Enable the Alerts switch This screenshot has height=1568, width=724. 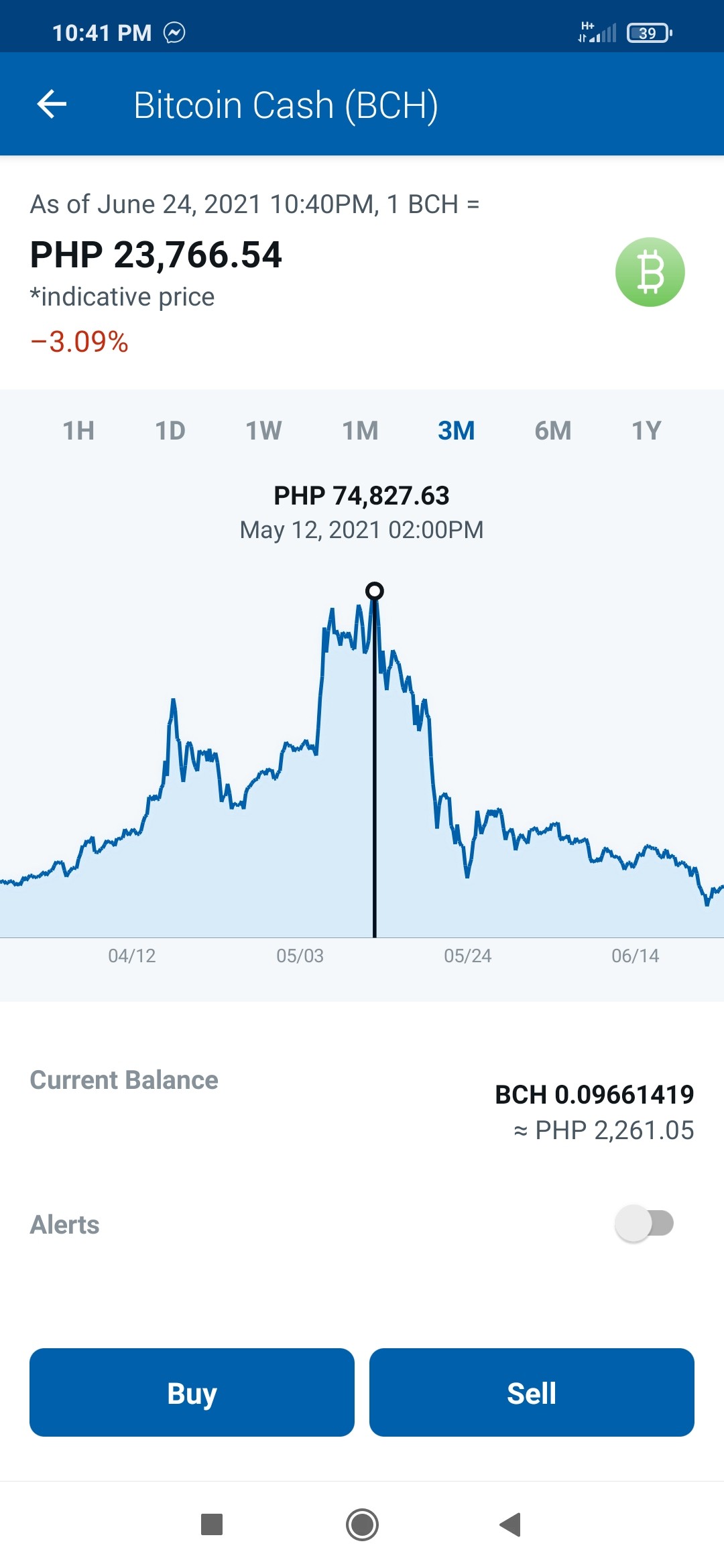click(644, 1224)
